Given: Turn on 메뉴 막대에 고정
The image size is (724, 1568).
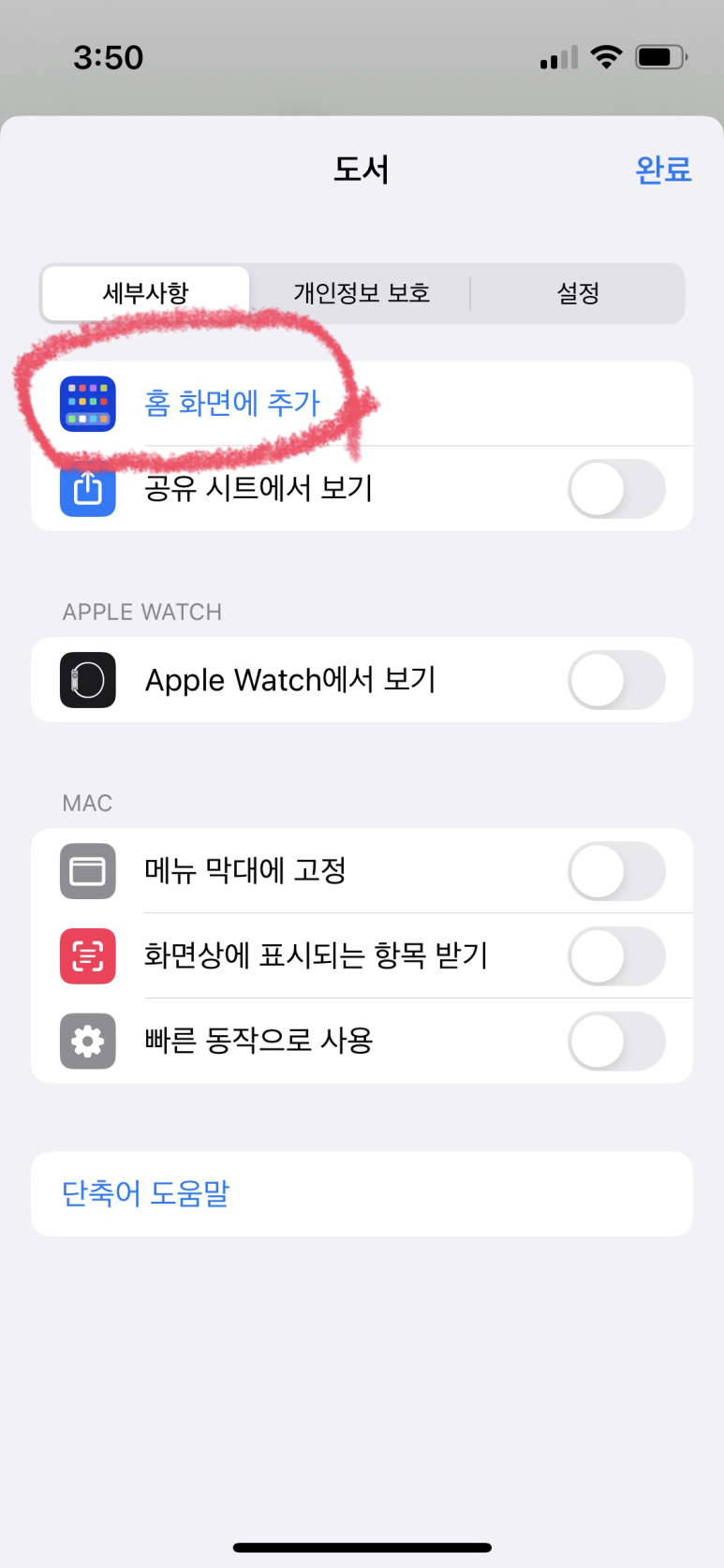Looking at the screenshot, I should 616,871.
